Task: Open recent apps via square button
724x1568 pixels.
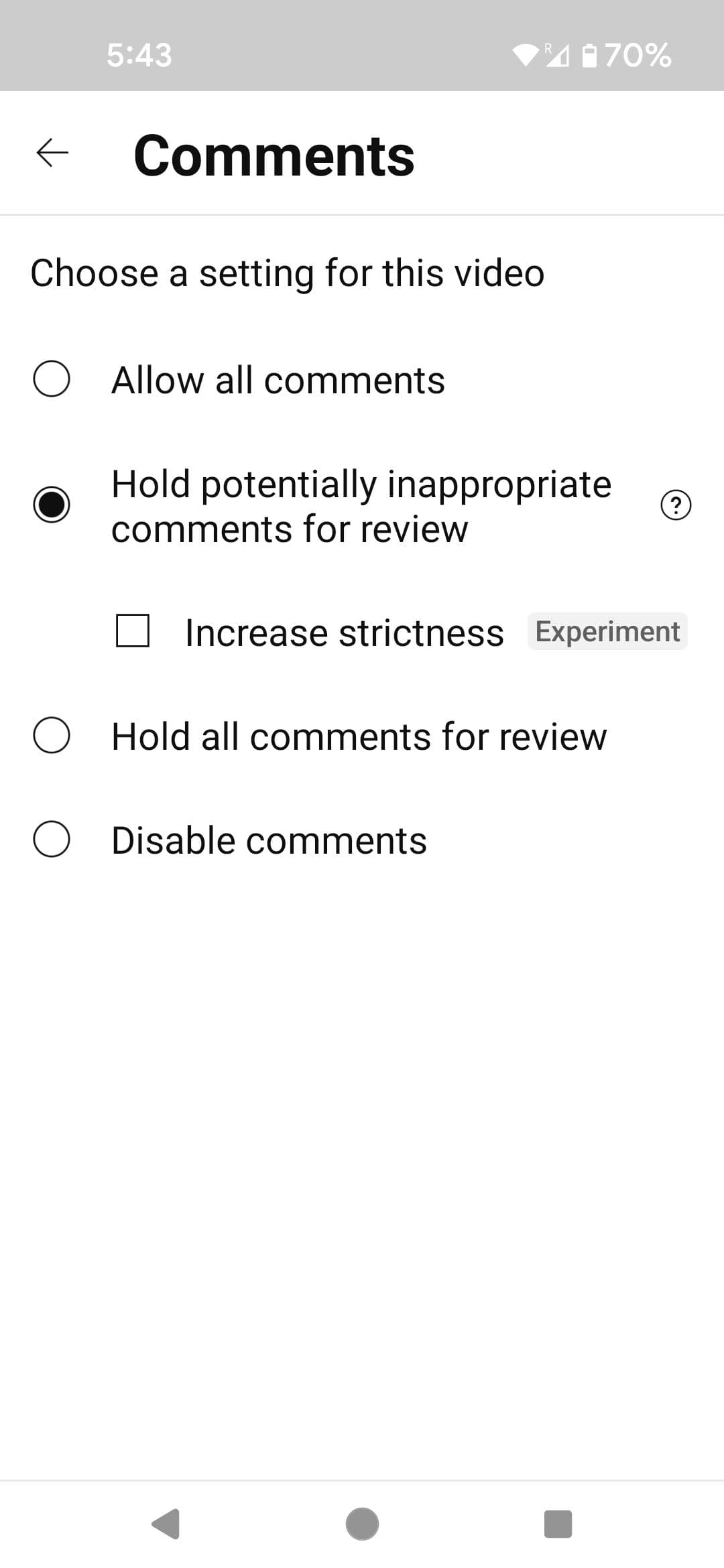Action: [x=558, y=1524]
